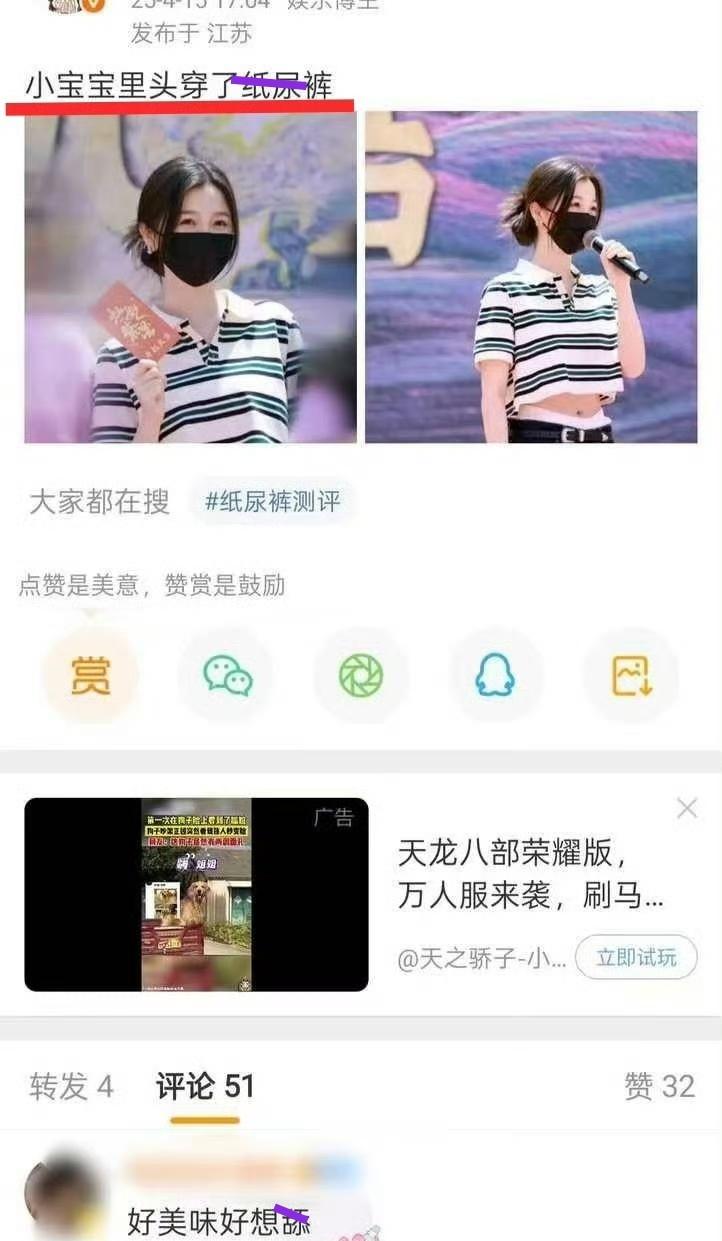
Task: Open the ad video thumbnail
Action: 196,894
